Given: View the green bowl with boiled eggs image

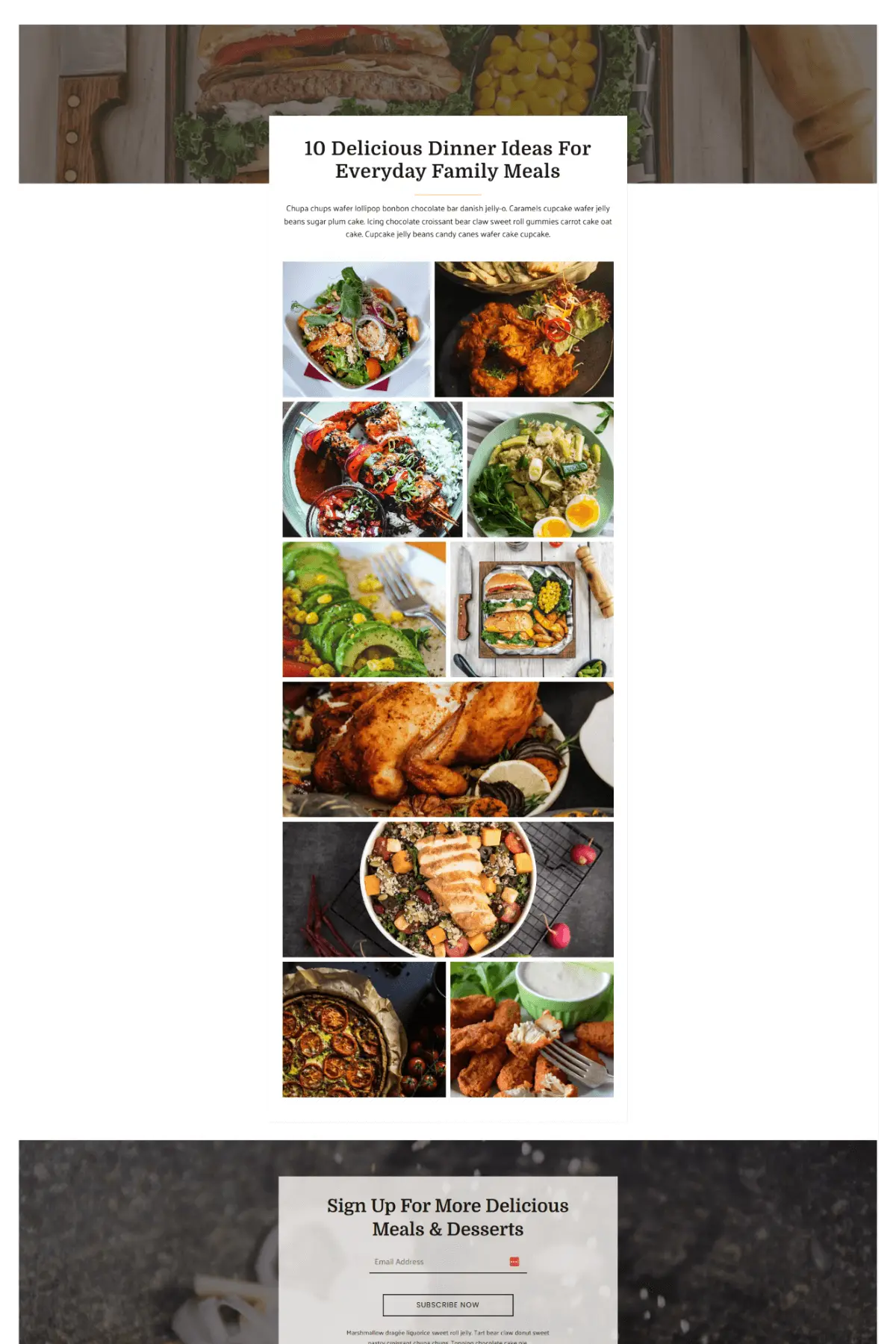Looking at the screenshot, I should coord(540,469).
